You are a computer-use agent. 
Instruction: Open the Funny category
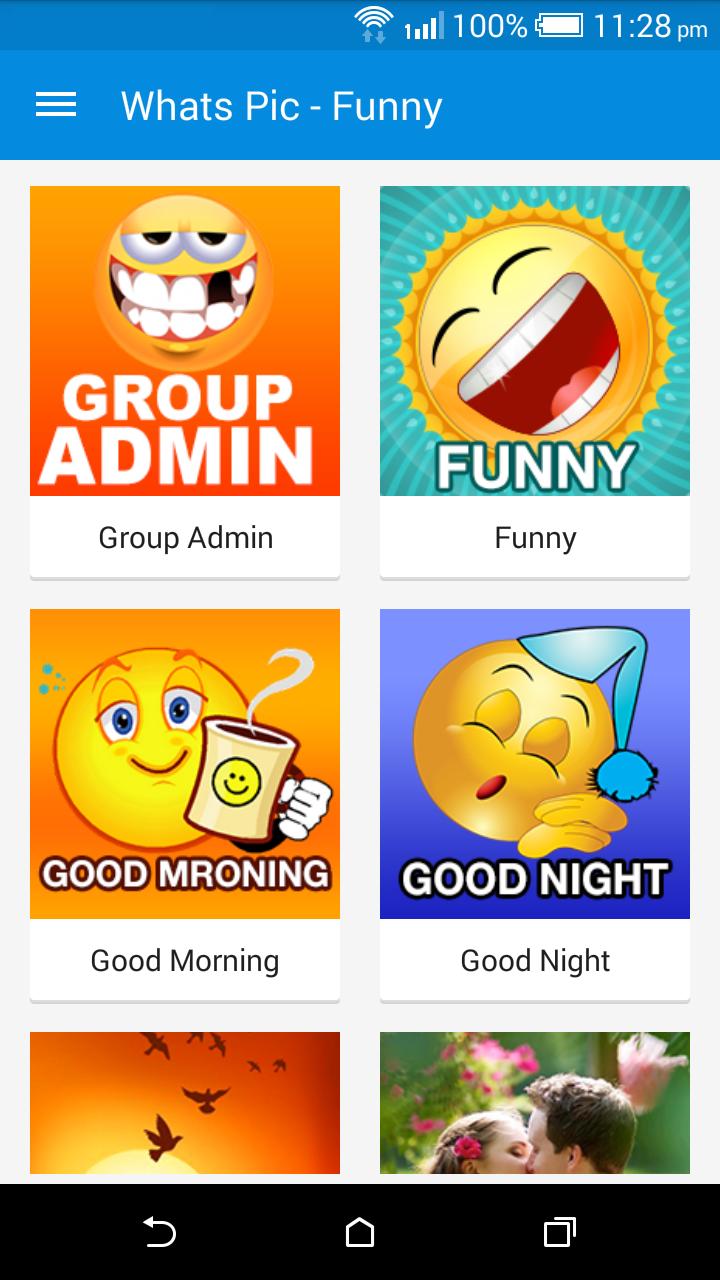[x=535, y=380]
